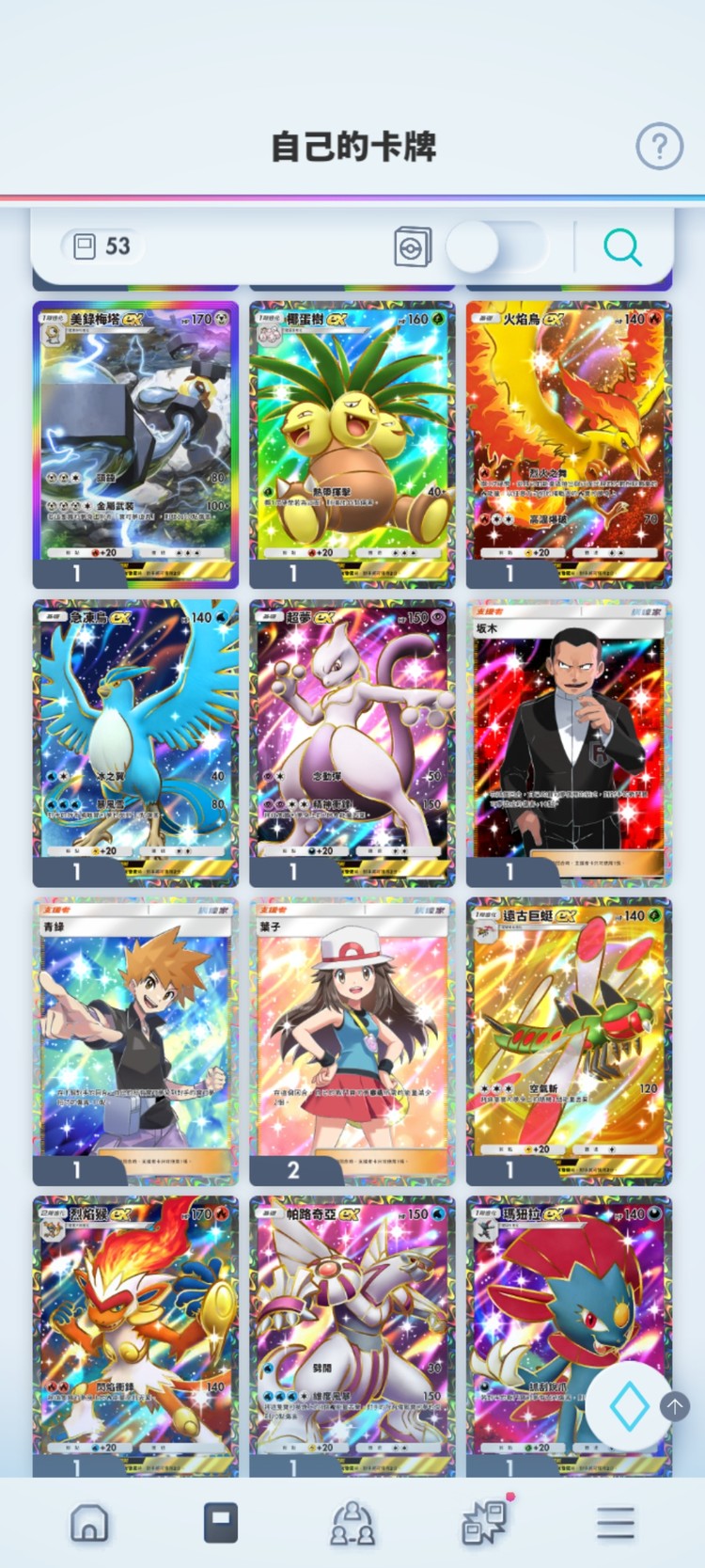Toggle the card display switch
705x1568 pixels.
tap(496, 247)
